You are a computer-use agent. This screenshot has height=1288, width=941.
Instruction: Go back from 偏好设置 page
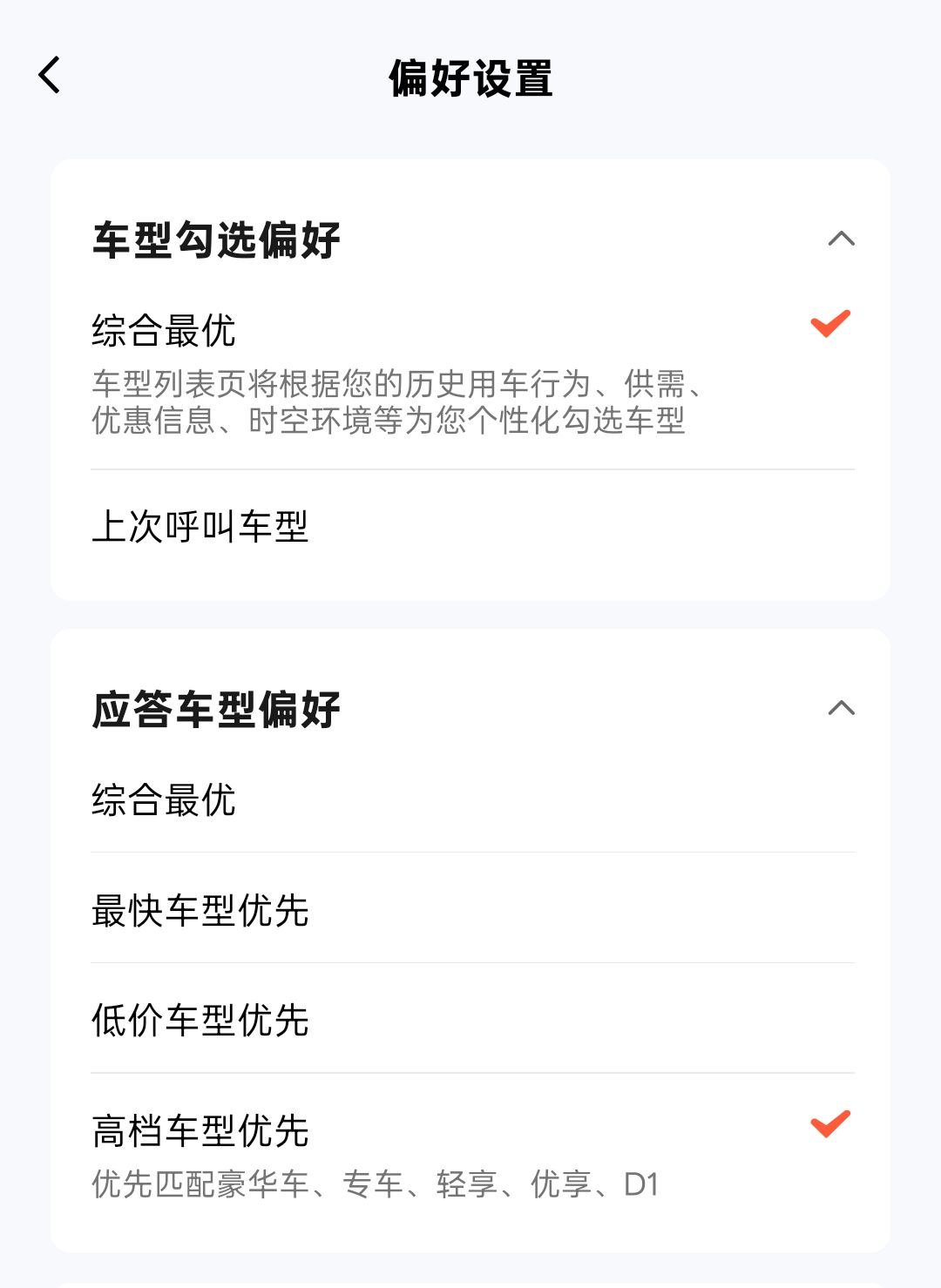tap(50, 75)
